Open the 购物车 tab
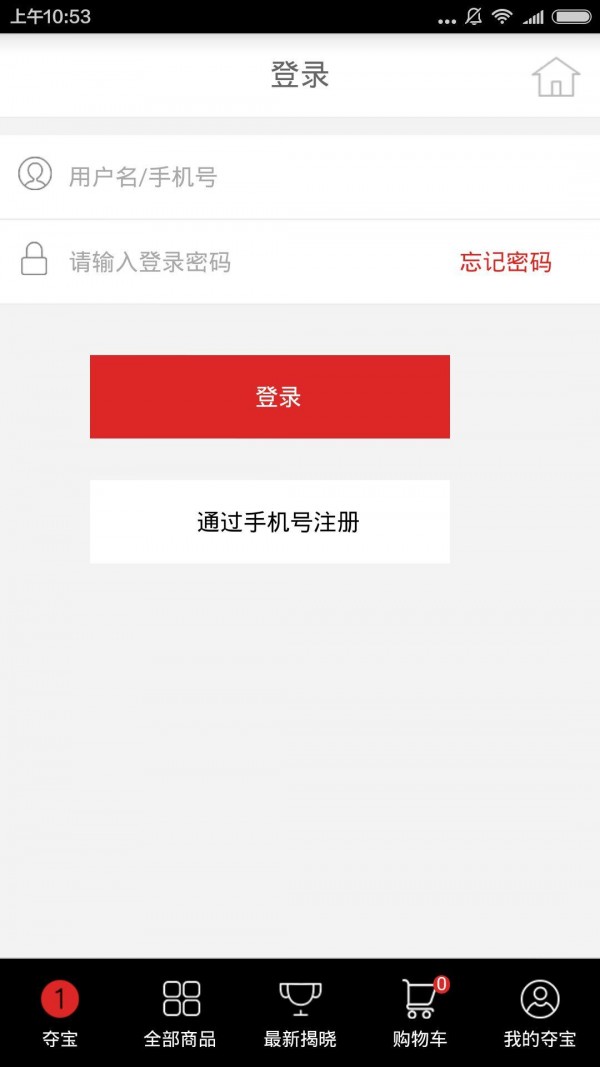The height and width of the screenshot is (1067, 600). 420,1013
